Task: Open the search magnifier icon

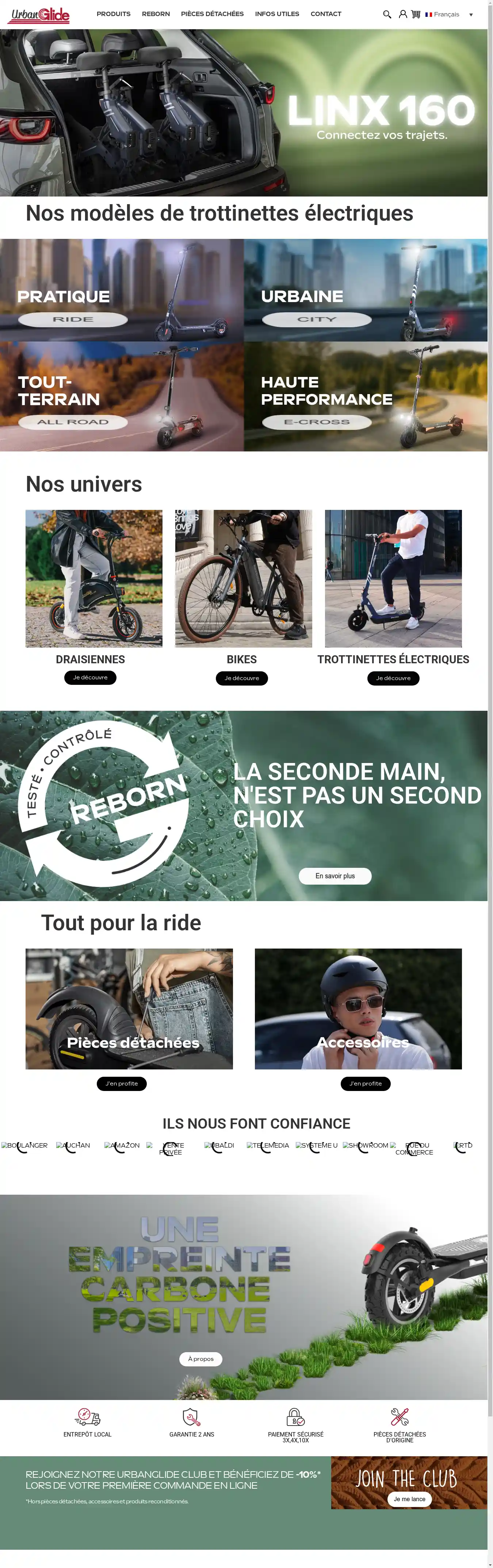Action: [386, 14]
